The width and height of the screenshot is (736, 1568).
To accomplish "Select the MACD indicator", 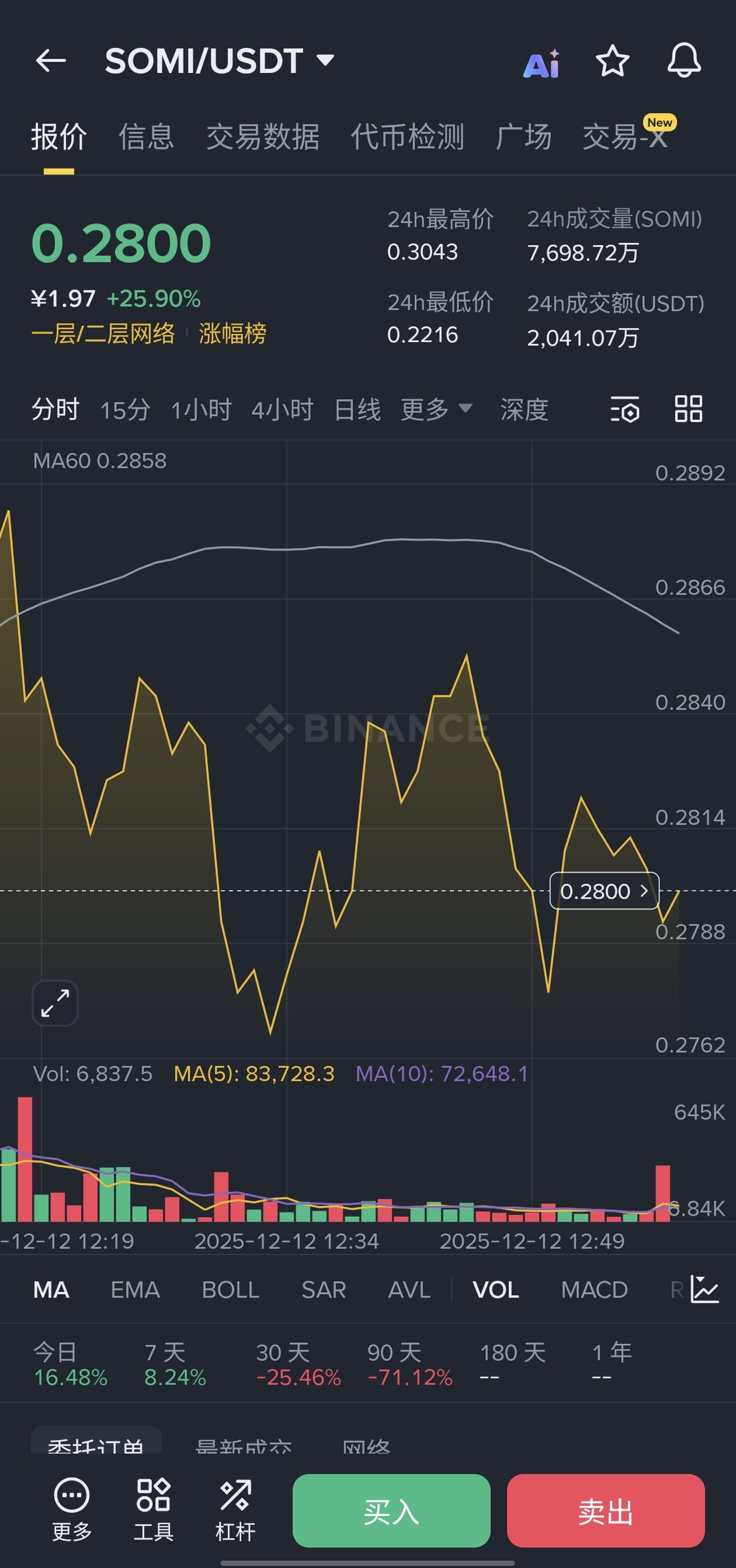I will pos(594,1290).
